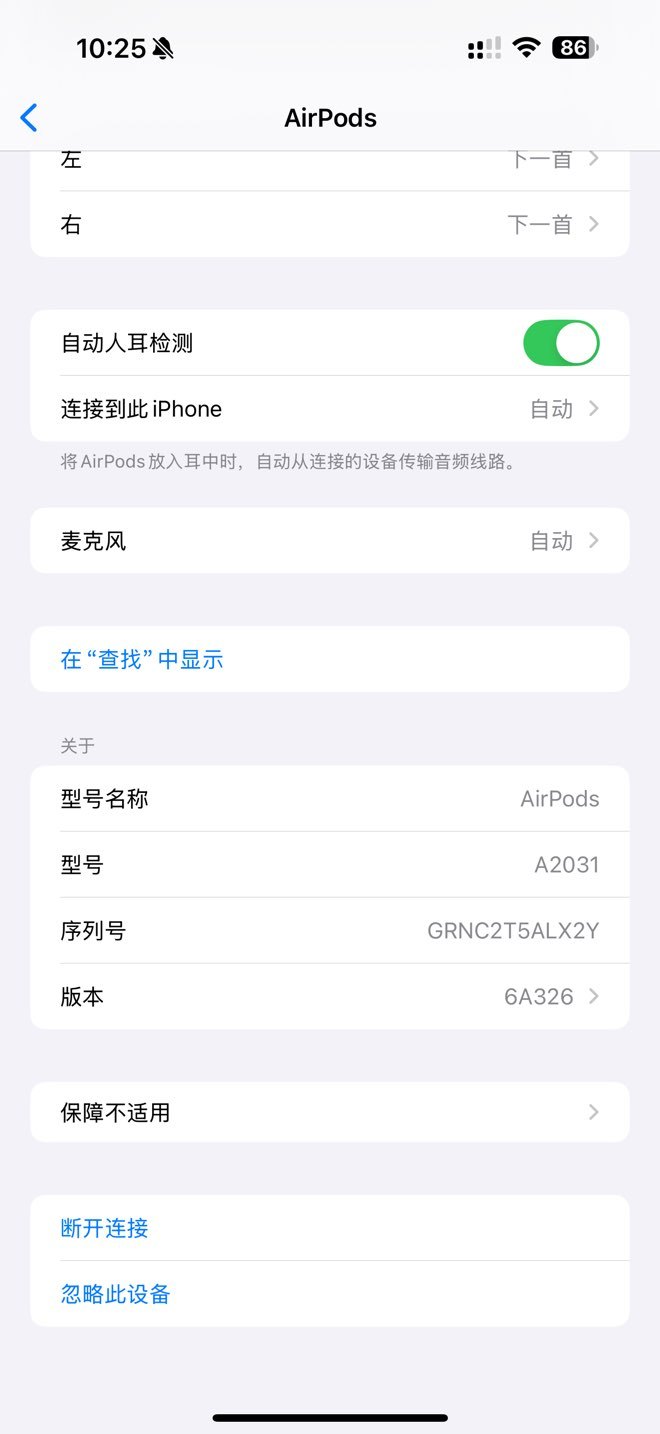Open 版本 6A326 details
The image size is (660, 1434).
tap(330, 997)
